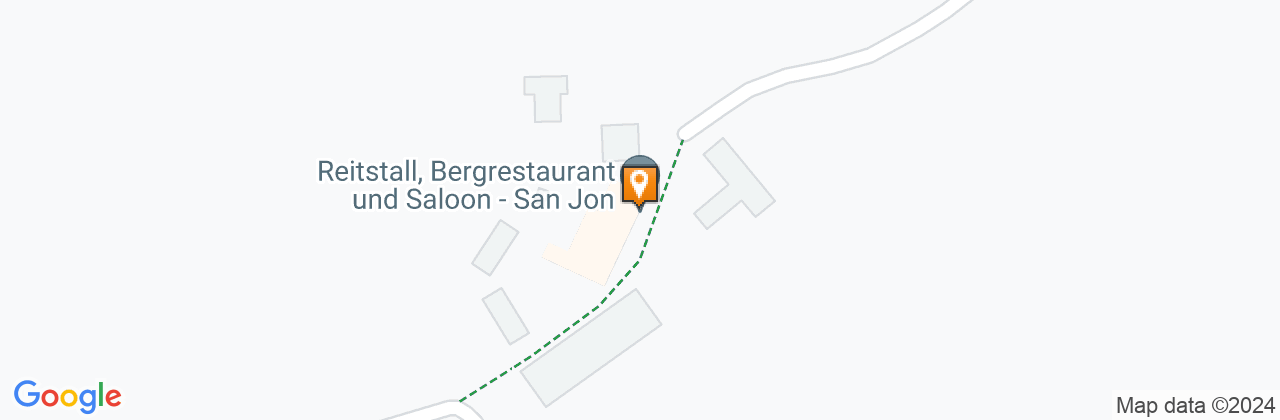Tap the San Jon restaurant map pin
Image resolution: width=1280 pixels, height=420 pixels.
[x=640, y=184]
